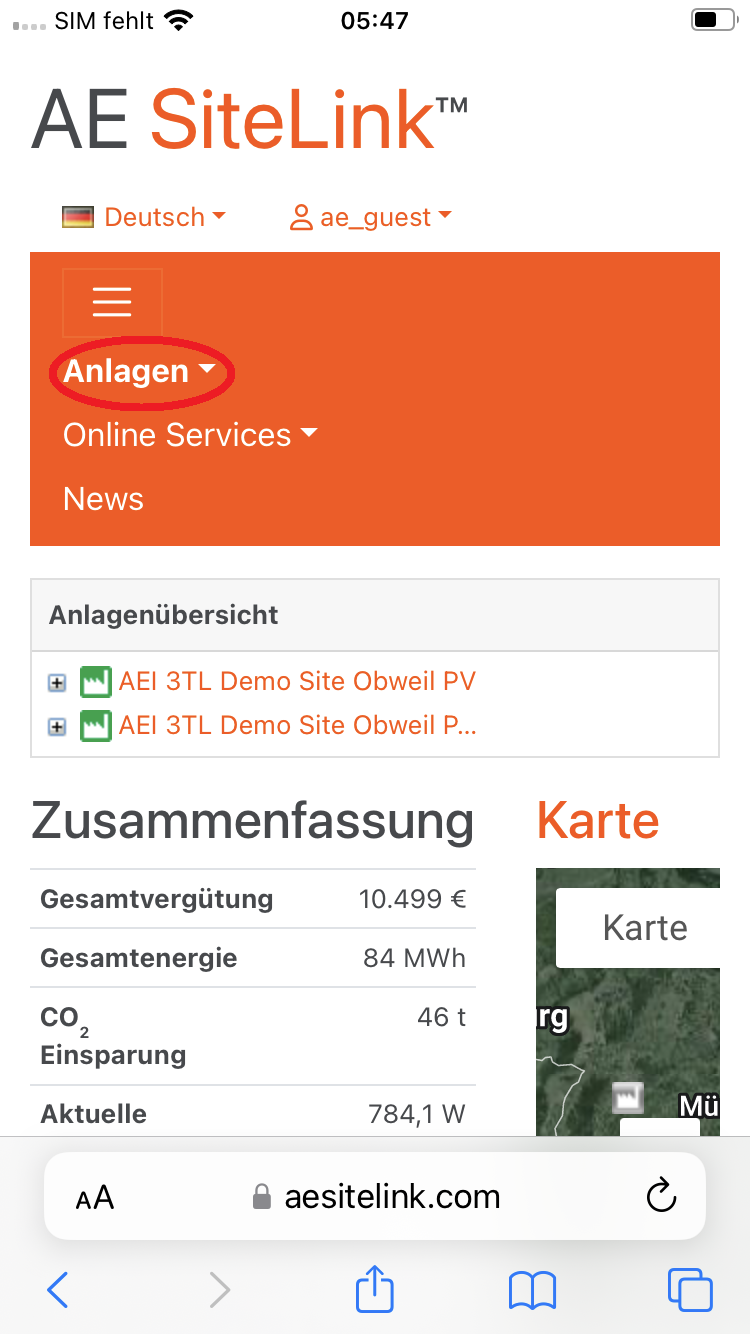
Task: Open the hamburger menu button
Action: coord(112,302)
